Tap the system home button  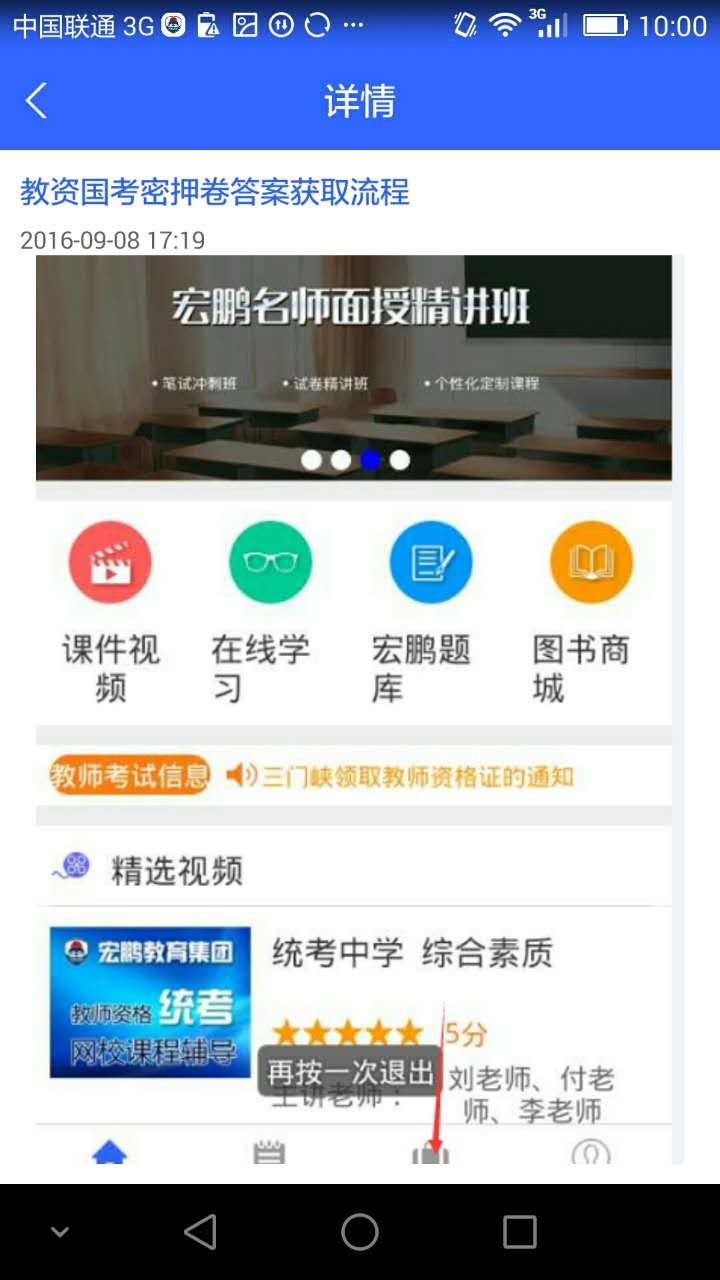point(360,1232)
